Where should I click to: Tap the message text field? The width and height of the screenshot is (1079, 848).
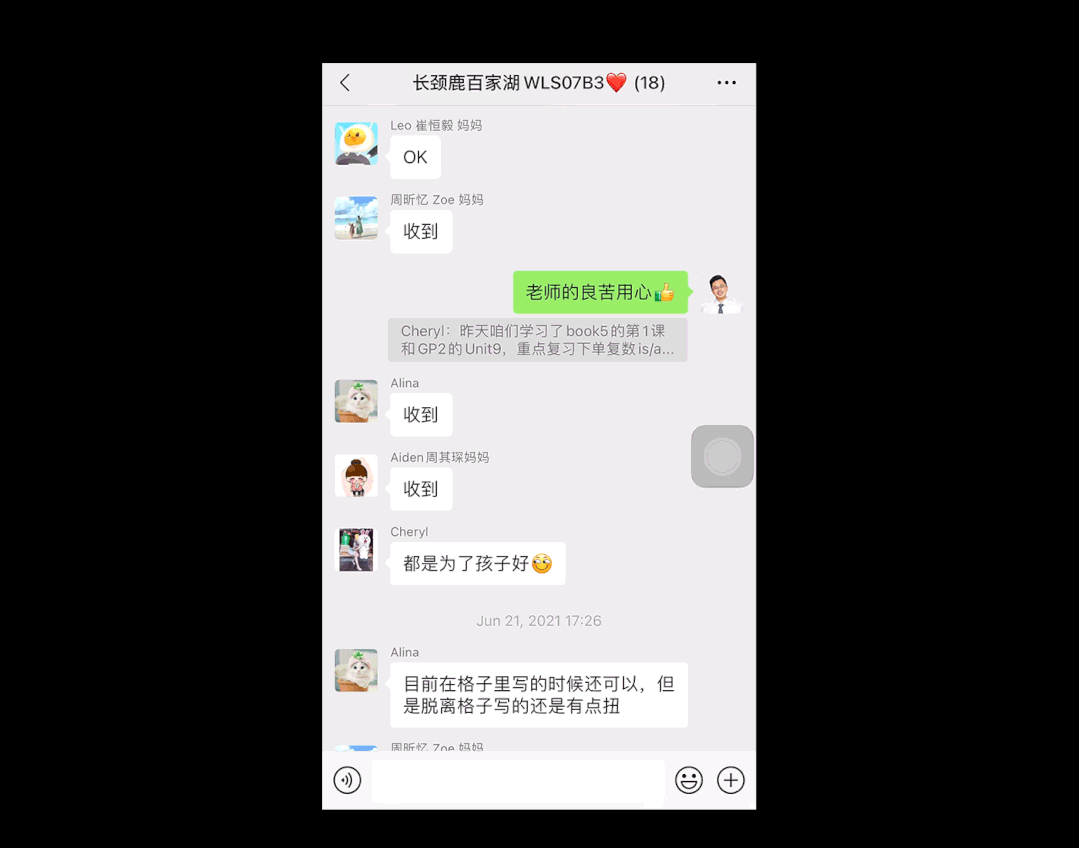tap(518, 780)
